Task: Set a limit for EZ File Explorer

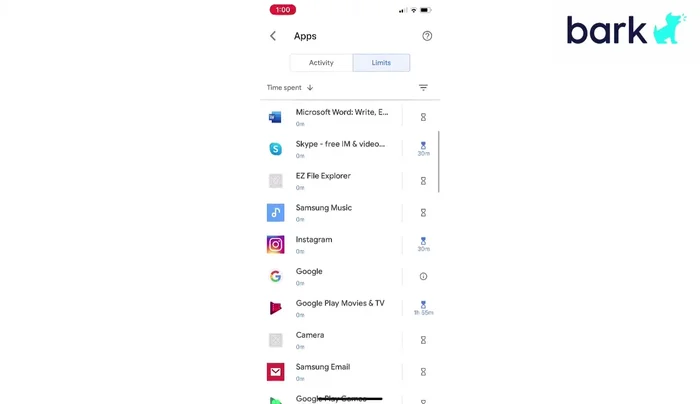Action: pyautogui.click(x=423, y=181)
